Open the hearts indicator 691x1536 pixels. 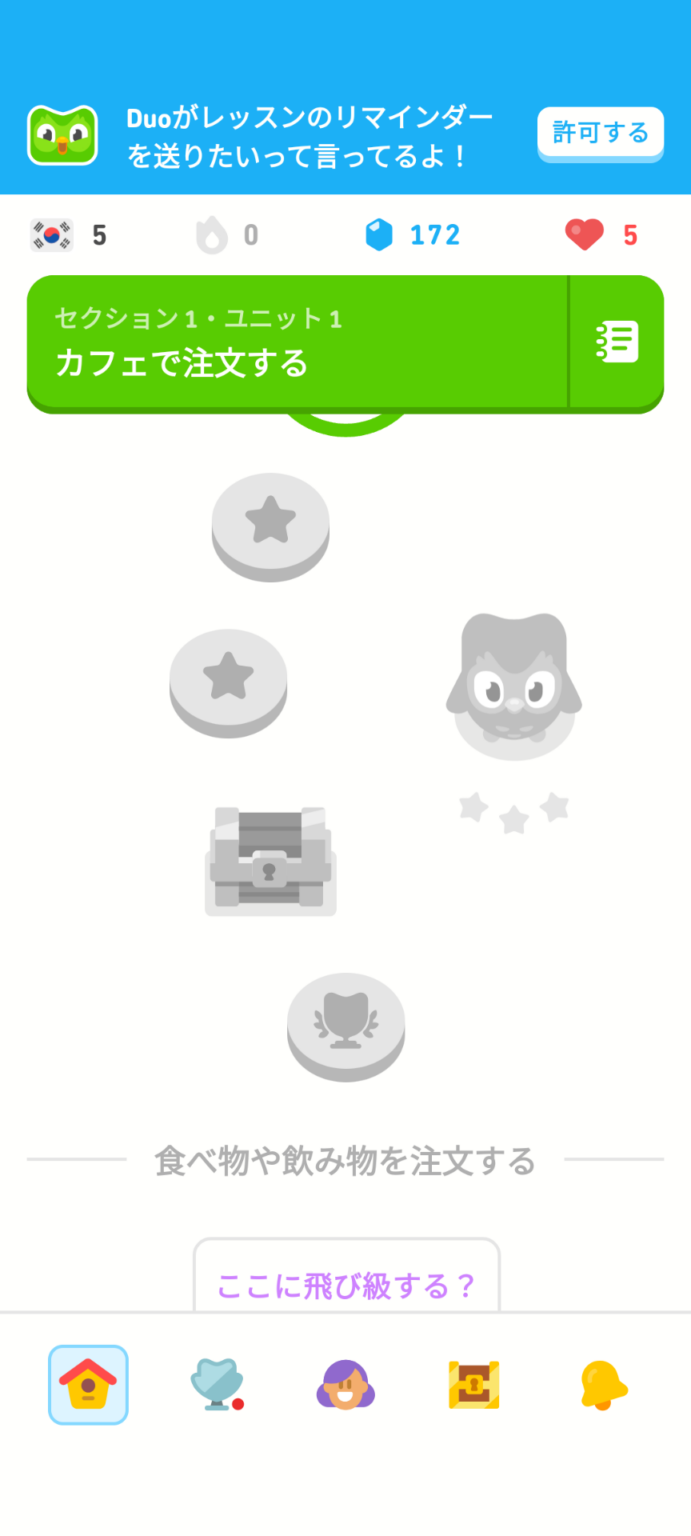tap(602, 235)
